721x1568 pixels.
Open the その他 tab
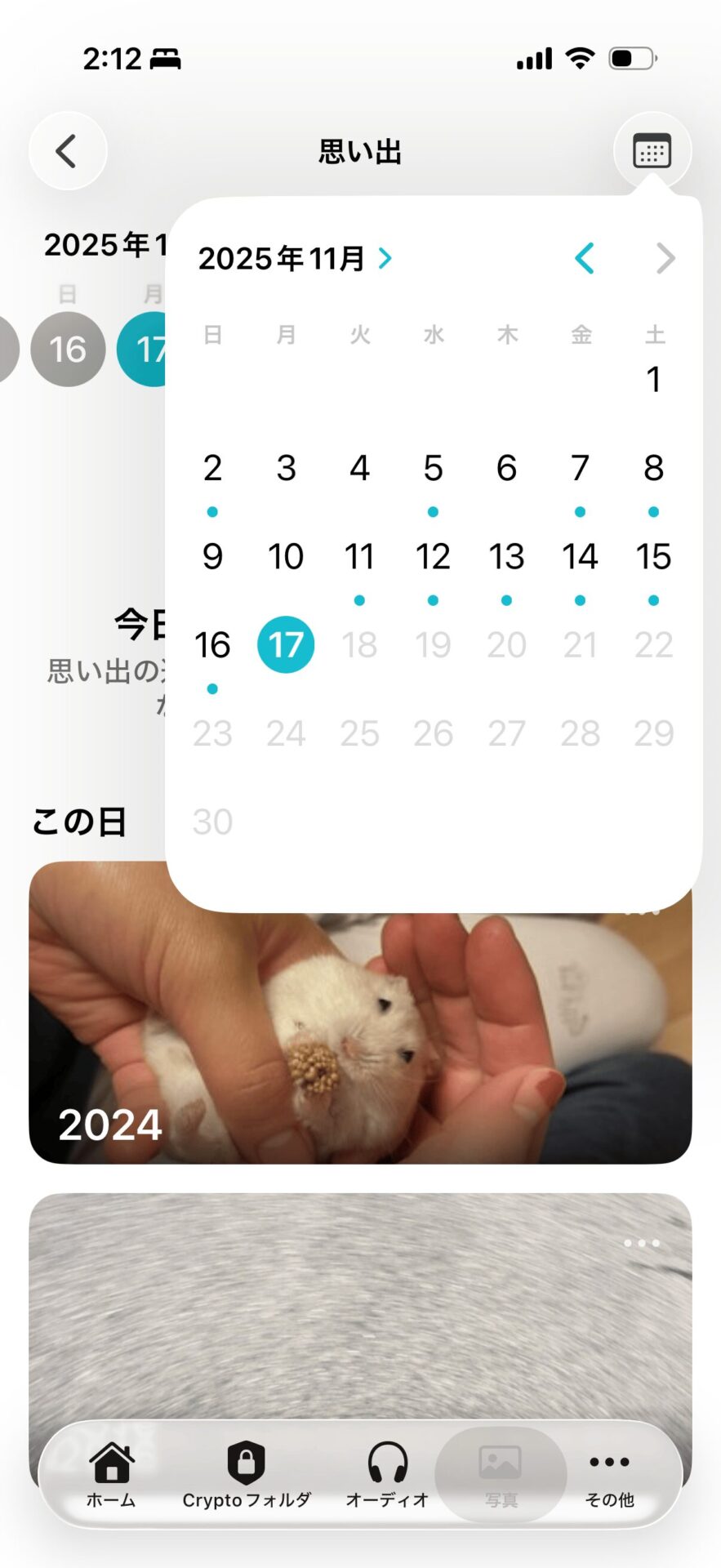coord(609,1474)
